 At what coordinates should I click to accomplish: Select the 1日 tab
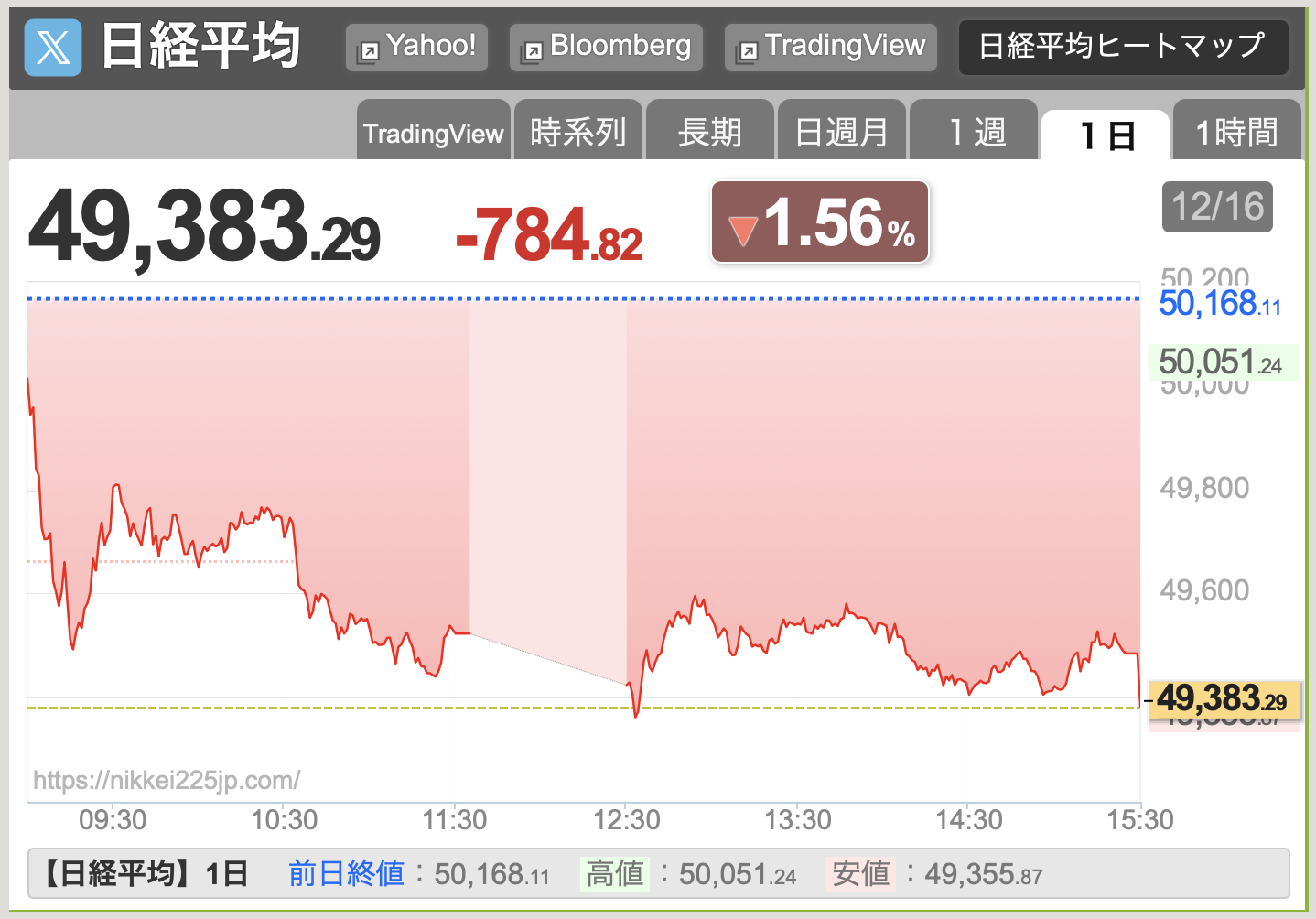click(x=1106, y=135)
